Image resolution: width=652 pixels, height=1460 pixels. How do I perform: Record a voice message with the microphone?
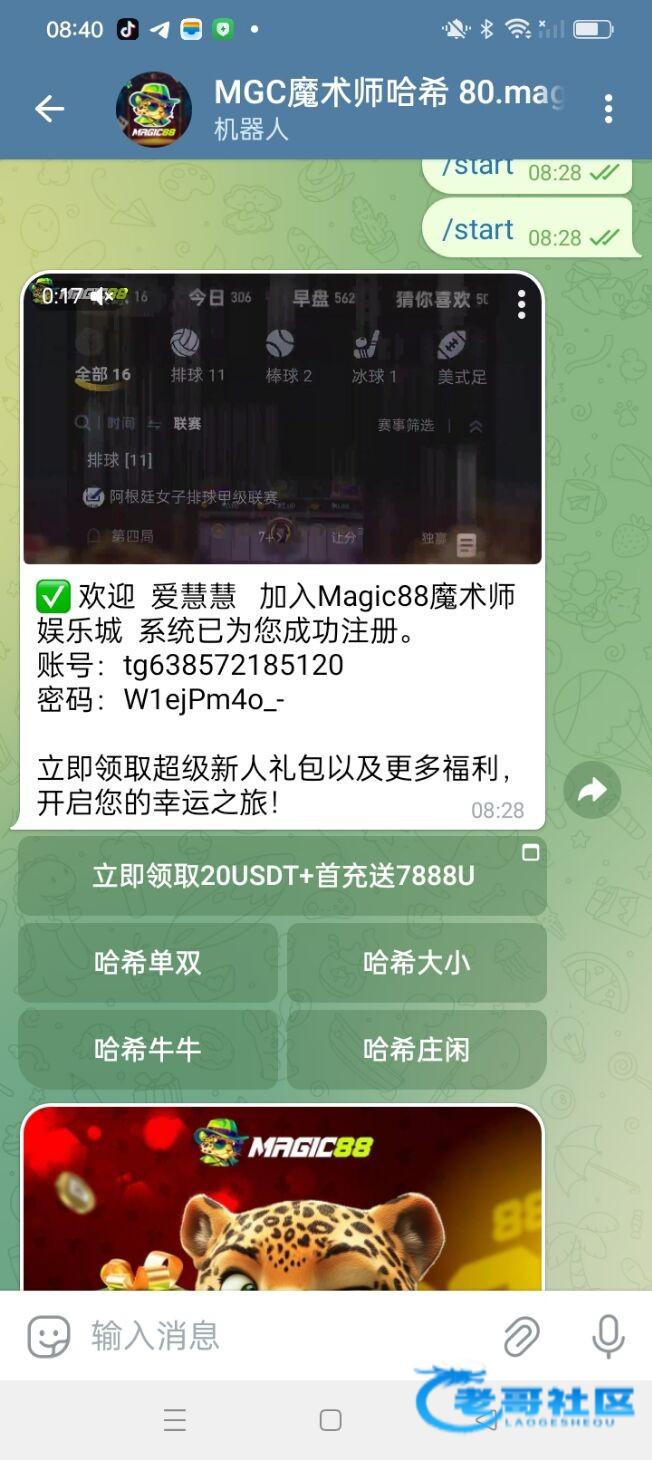point(608,1336)
